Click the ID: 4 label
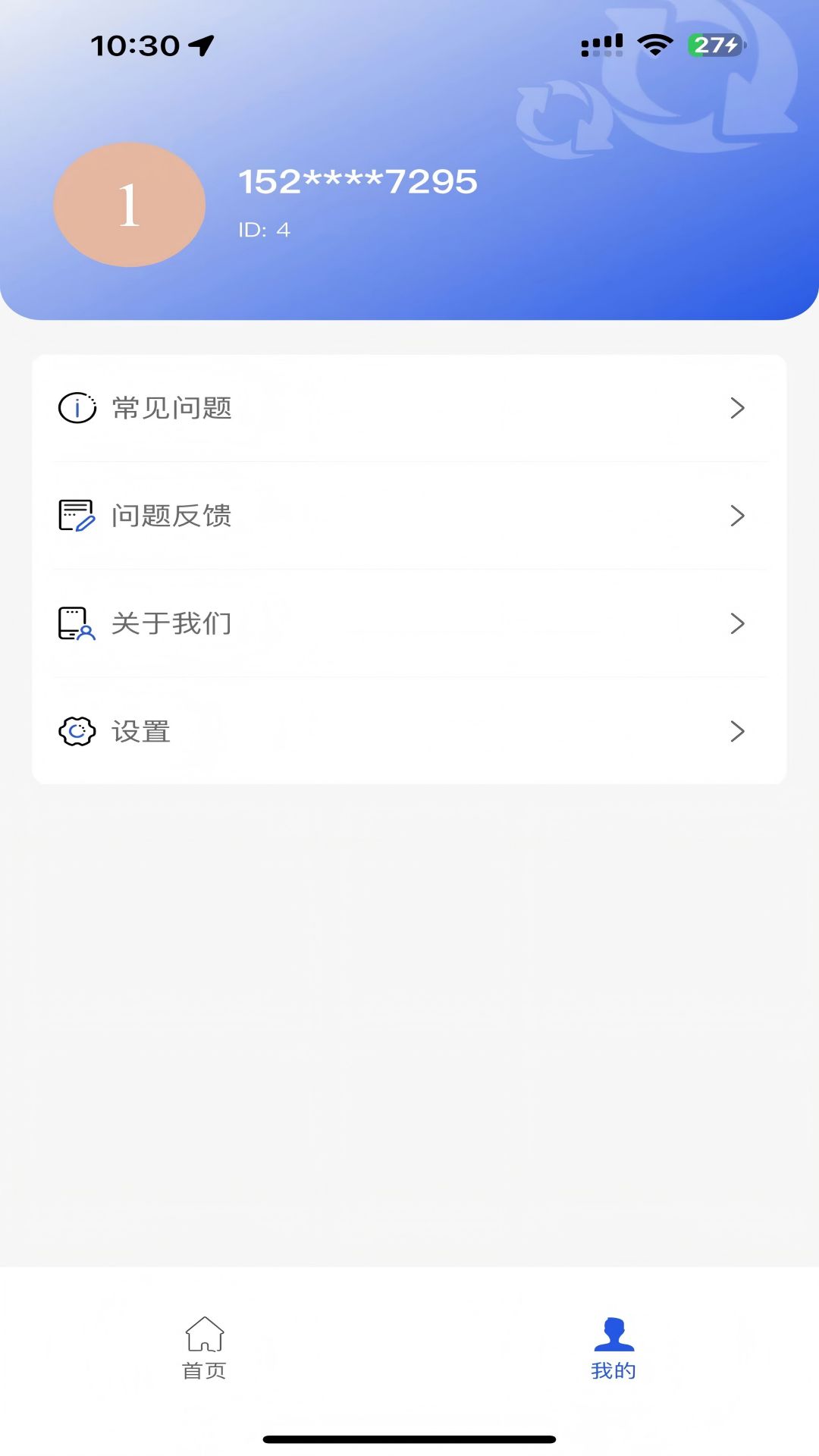The image size is (819, 1456). coord(265,231)
